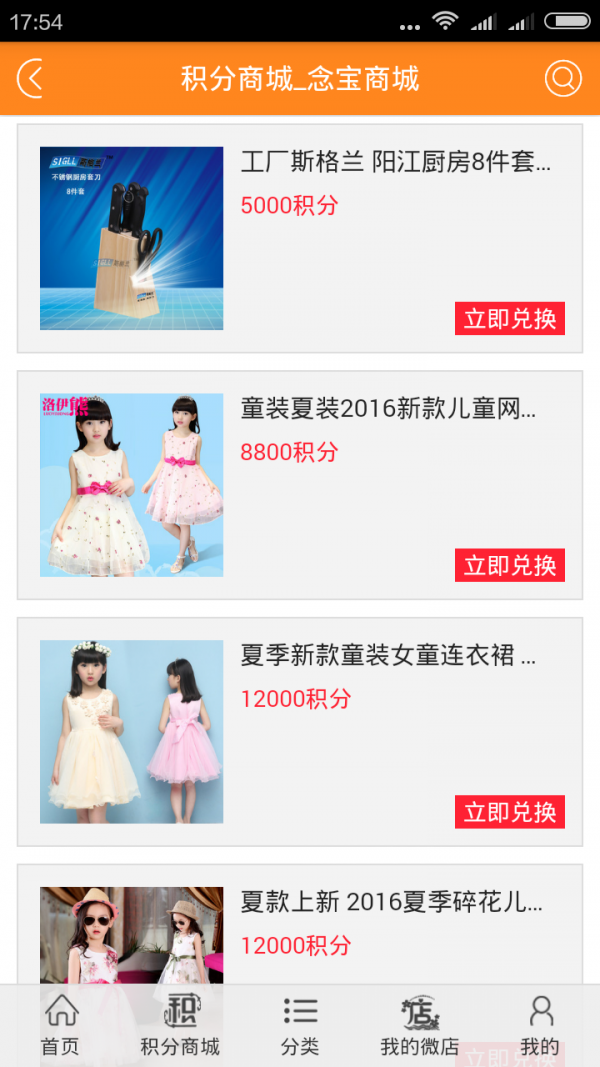Redeem the 5000积分 kitchen knife set
The height and width of the screenshot is (1067, 600).
(x=510, y=318)
